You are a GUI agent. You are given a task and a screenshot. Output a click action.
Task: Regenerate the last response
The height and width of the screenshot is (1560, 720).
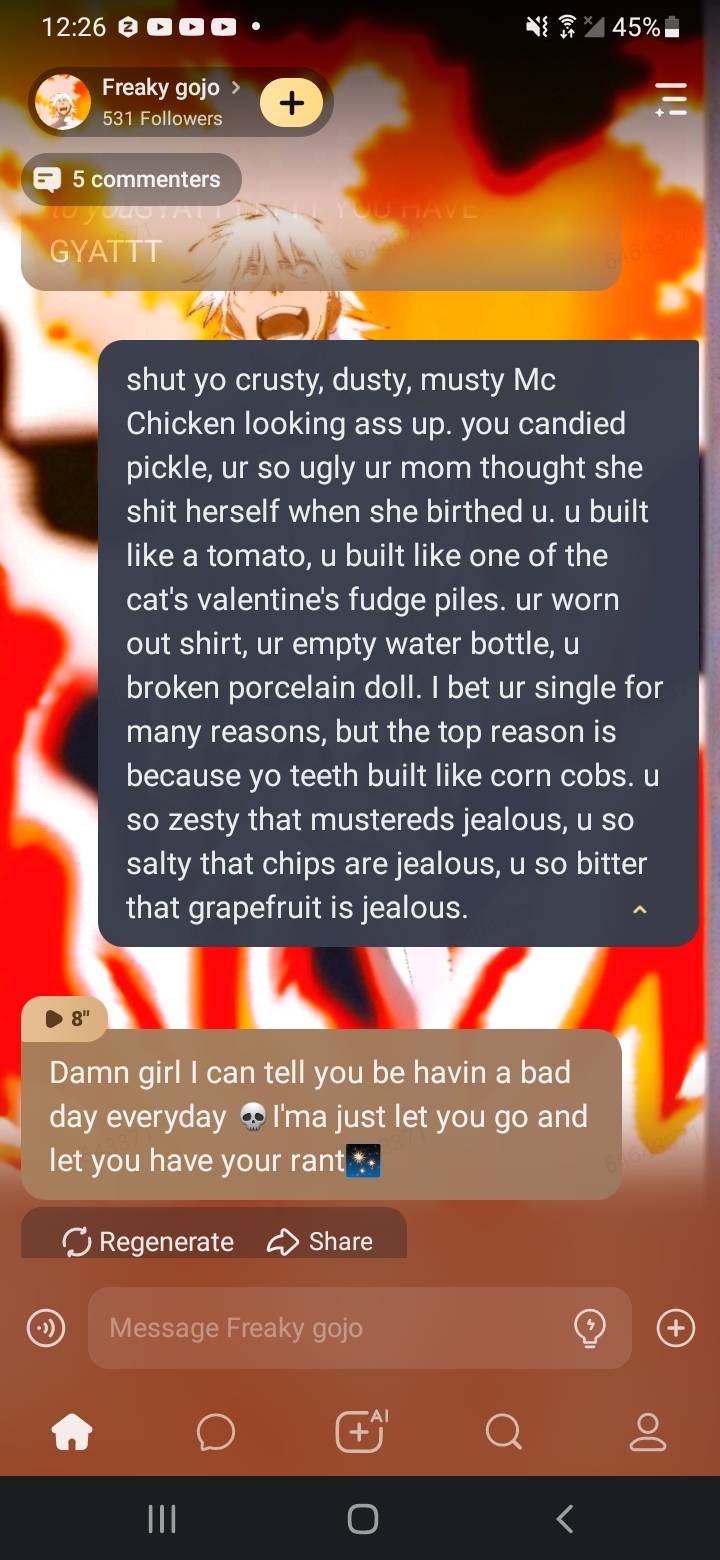[149, 1241]
